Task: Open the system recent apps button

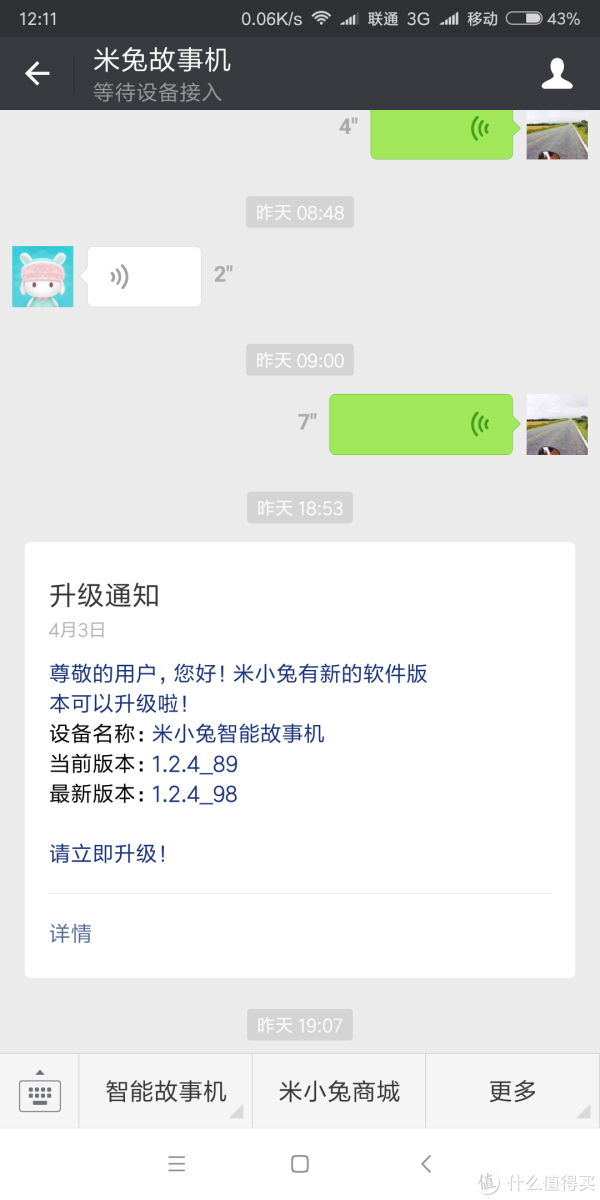Action: (x=177, y=1163)
